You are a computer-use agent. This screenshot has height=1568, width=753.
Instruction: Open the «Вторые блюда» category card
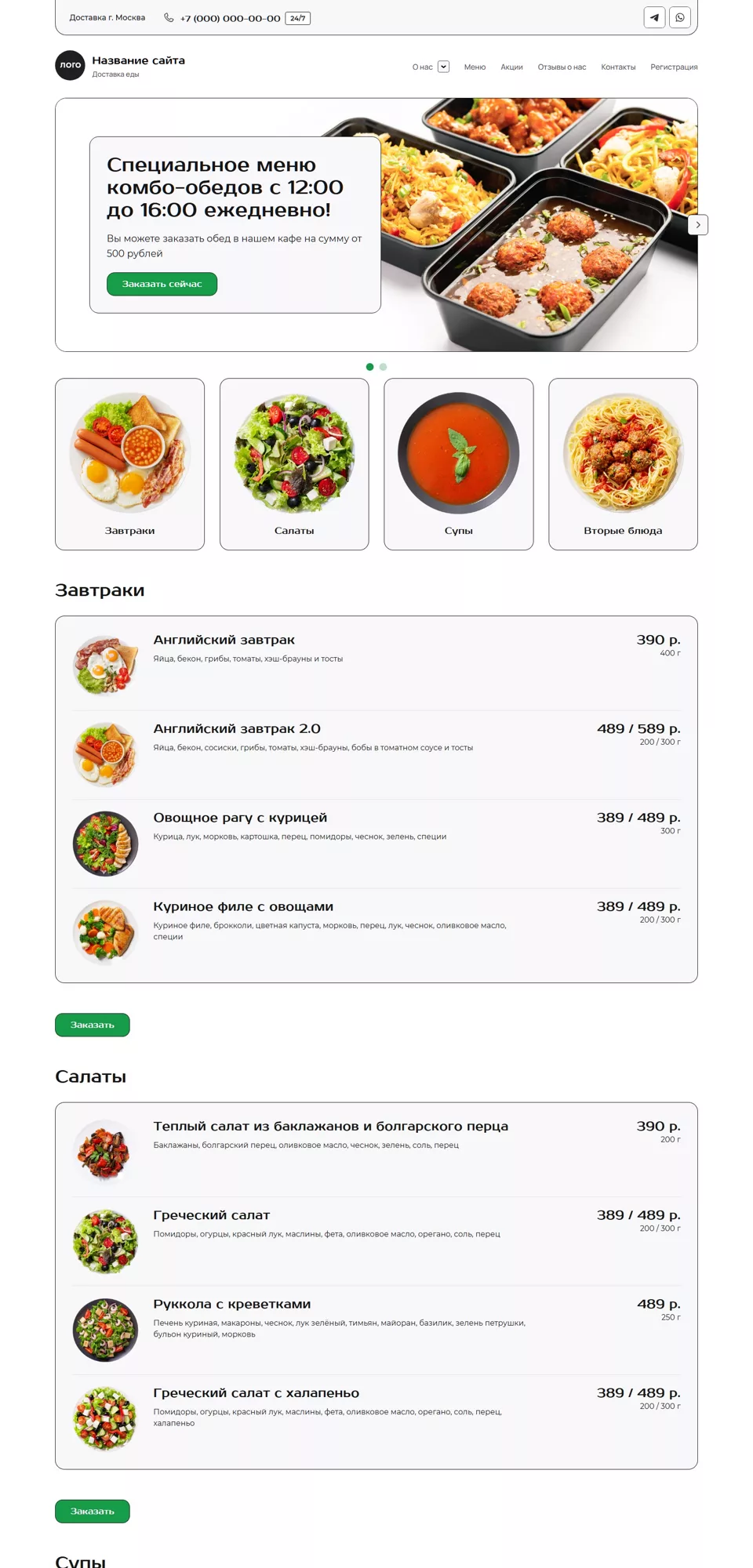(623, 464)
